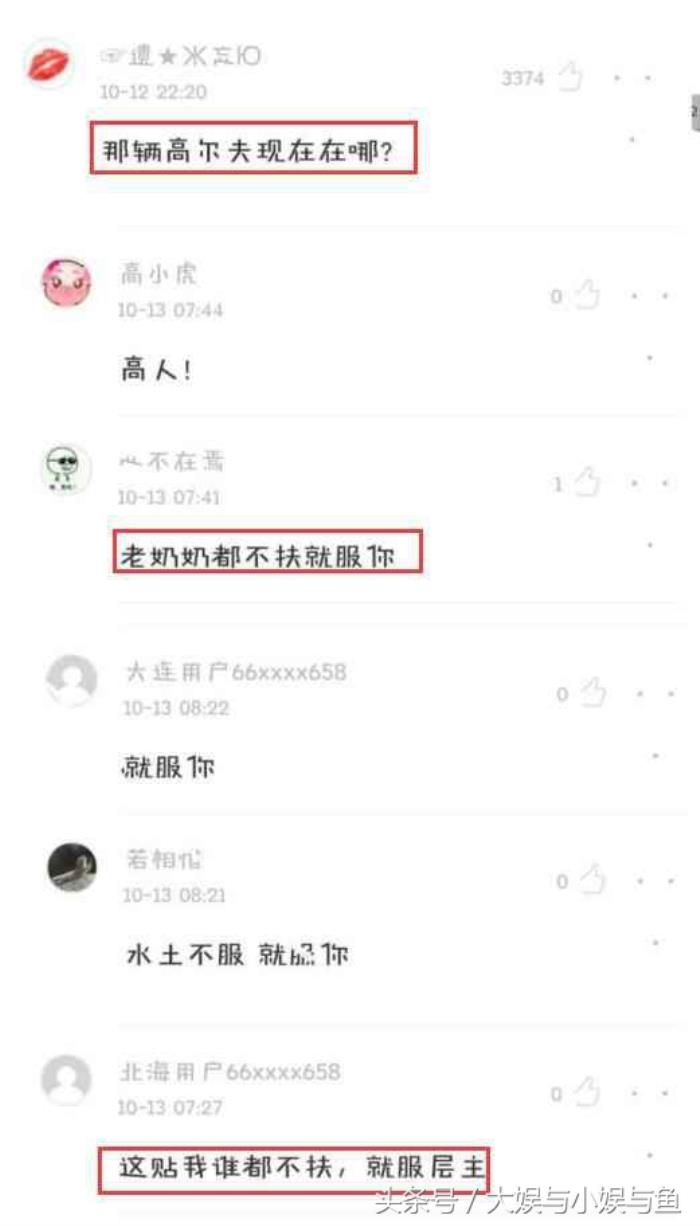This screenshot has width=700, height=1226.
Task: Open 若相惜's avatar profile
Action: click(72, 868)
